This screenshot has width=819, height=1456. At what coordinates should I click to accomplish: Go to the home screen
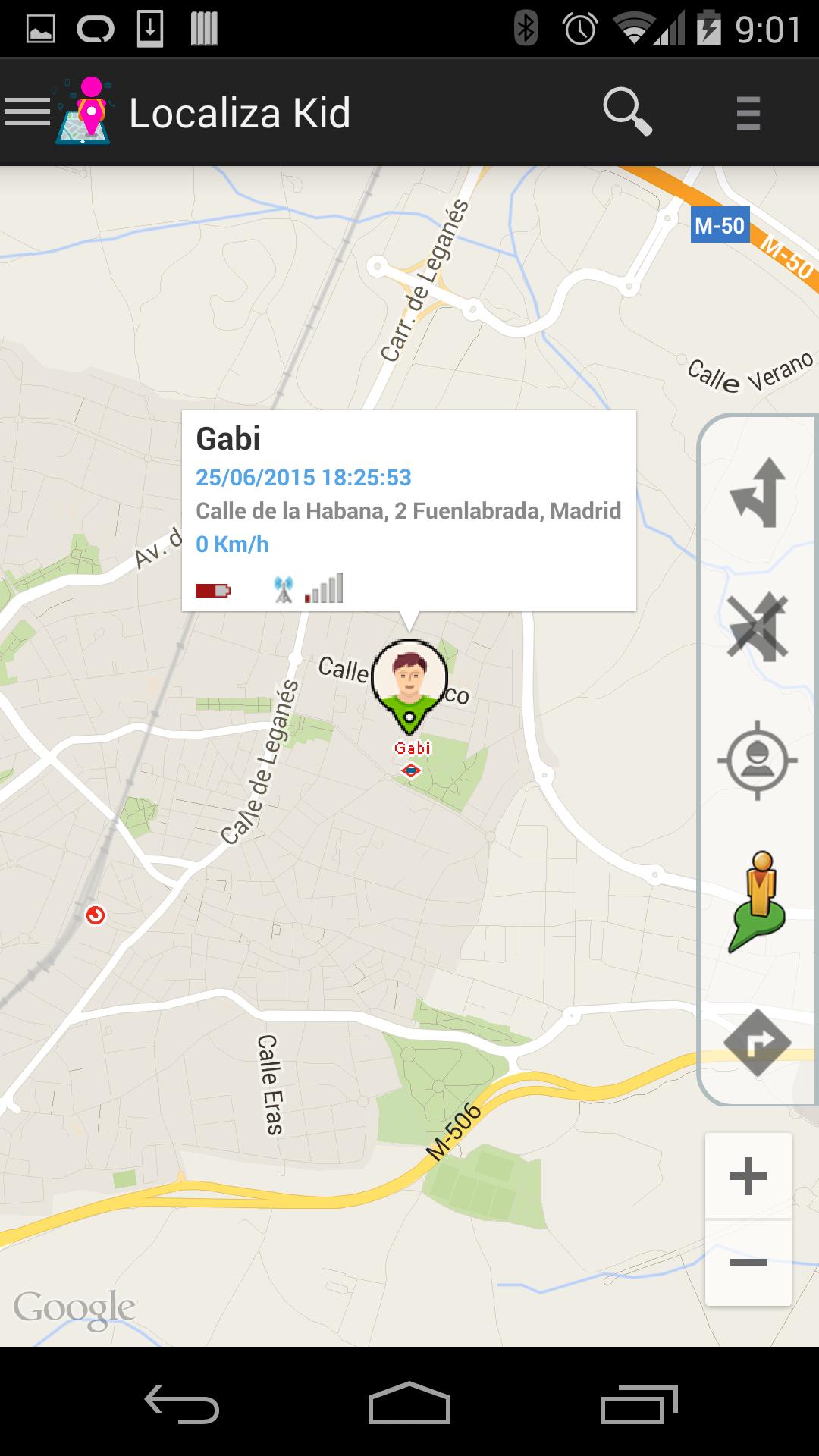(409, 1404)
